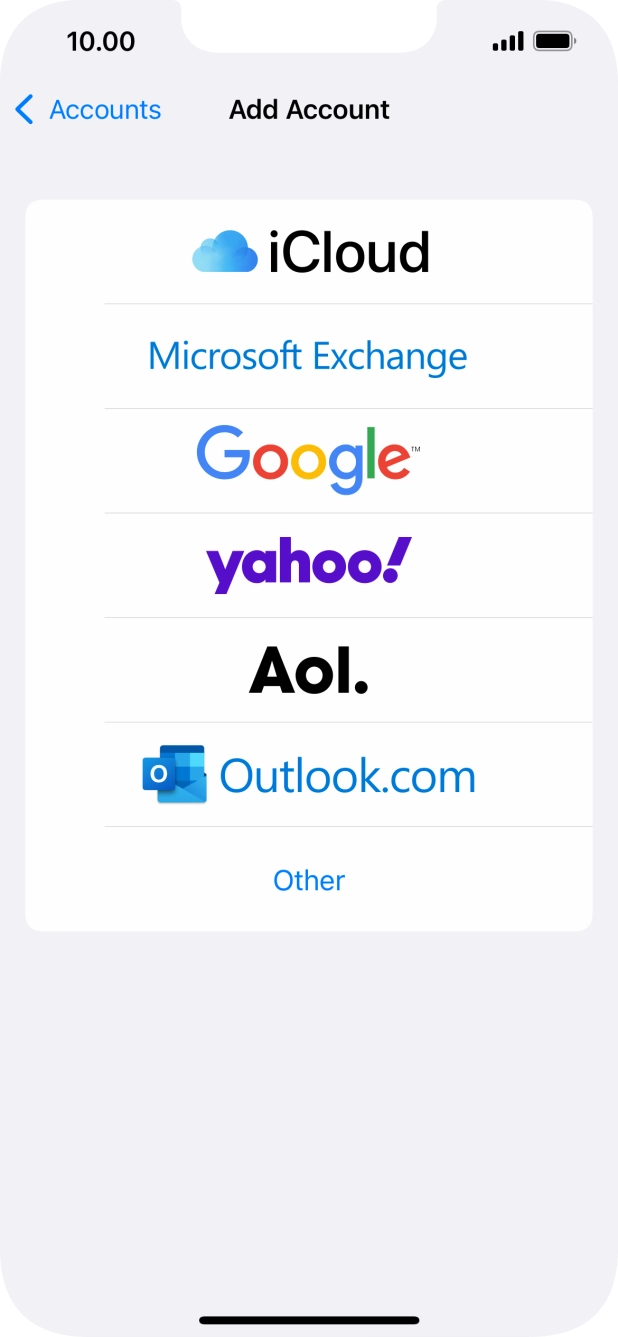Viewport: 618px width, 1337px height.
Task: Add a Google account
Action: click(308, 460)
